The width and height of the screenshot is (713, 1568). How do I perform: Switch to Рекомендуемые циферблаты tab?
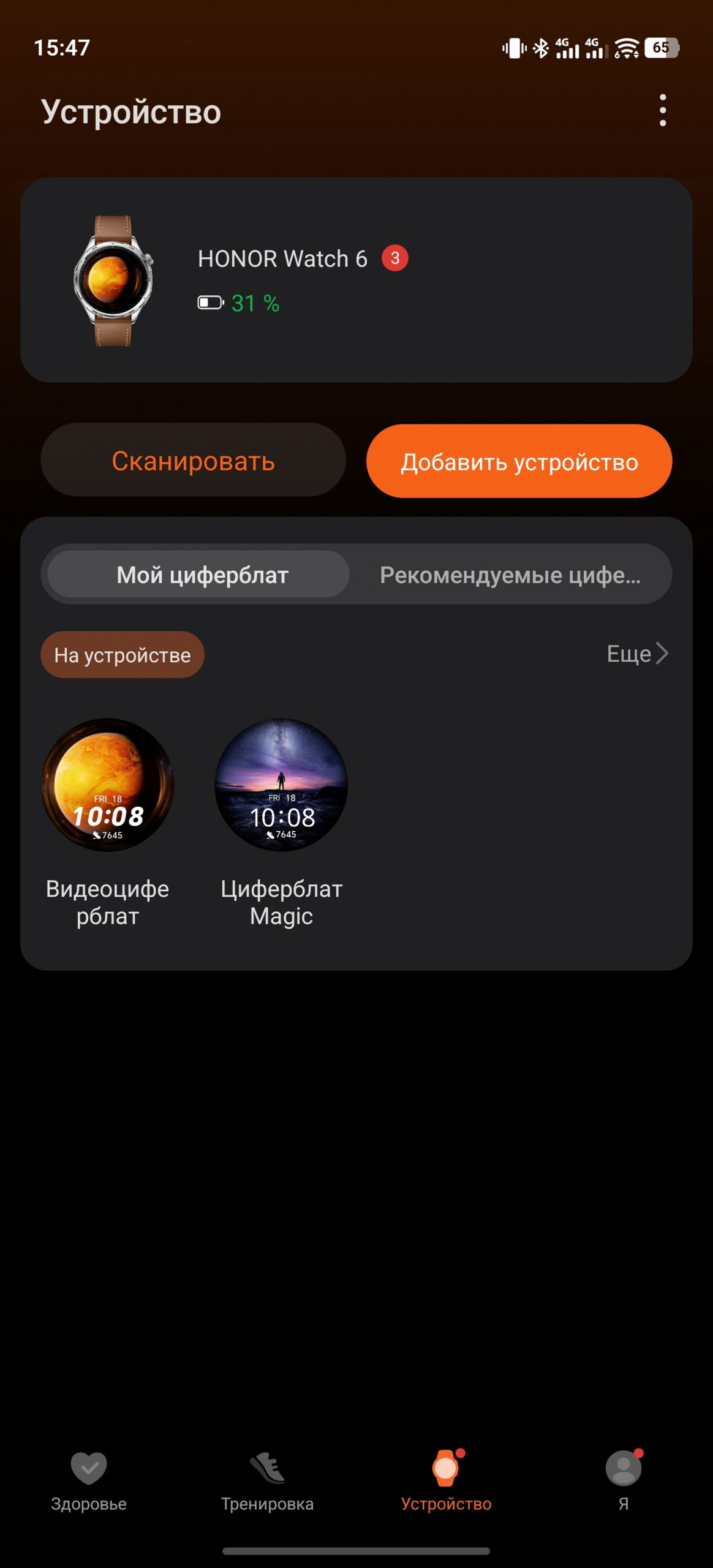point(510,575)
